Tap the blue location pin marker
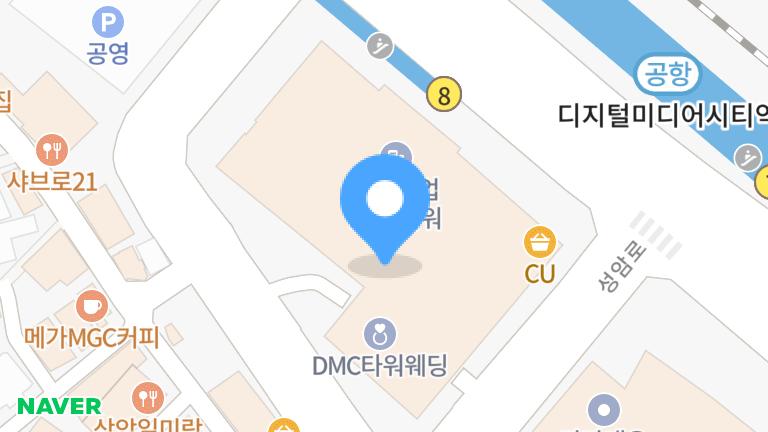The height and width of the screenshot is (432, 768). pyautogui.click(x=384, y=203)
